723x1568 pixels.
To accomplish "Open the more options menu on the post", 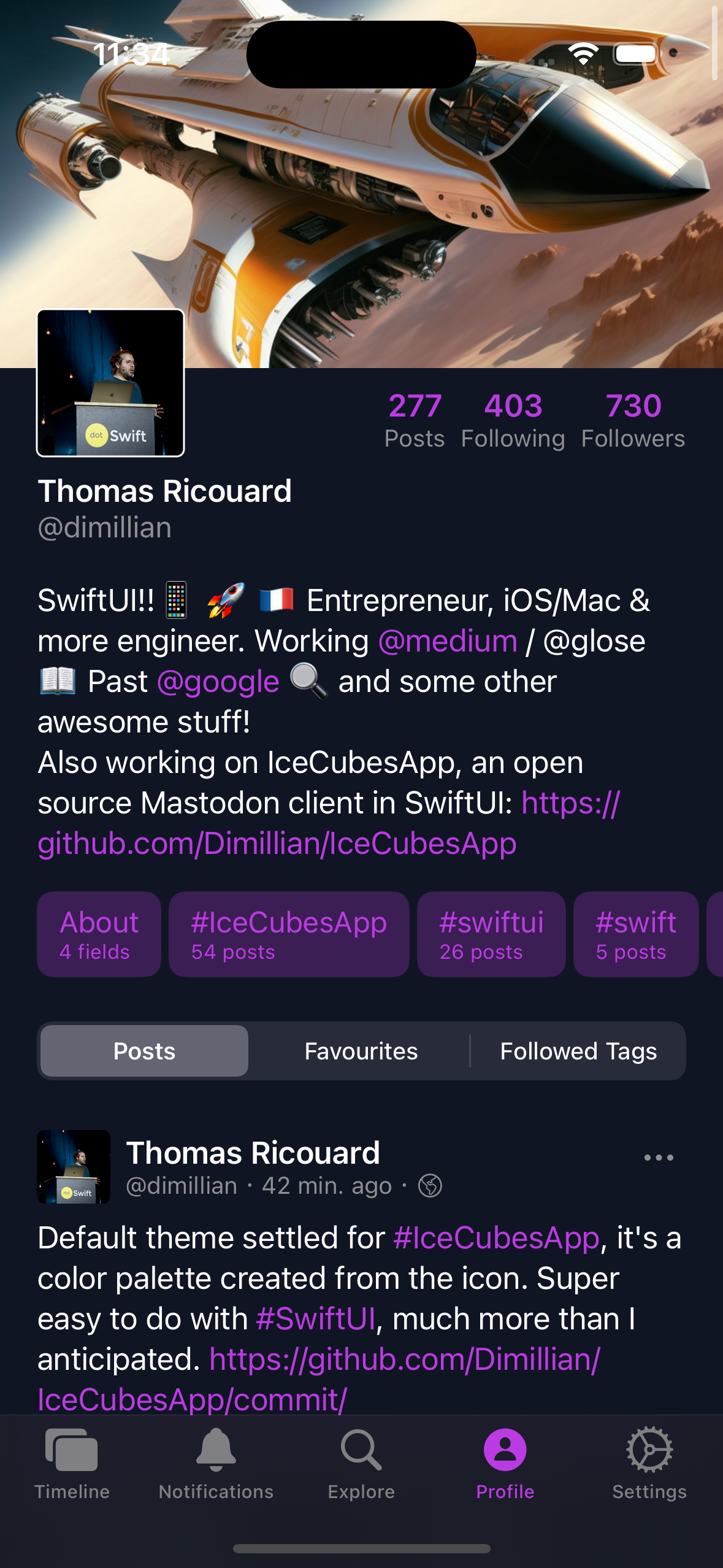I will point(659,1158).
